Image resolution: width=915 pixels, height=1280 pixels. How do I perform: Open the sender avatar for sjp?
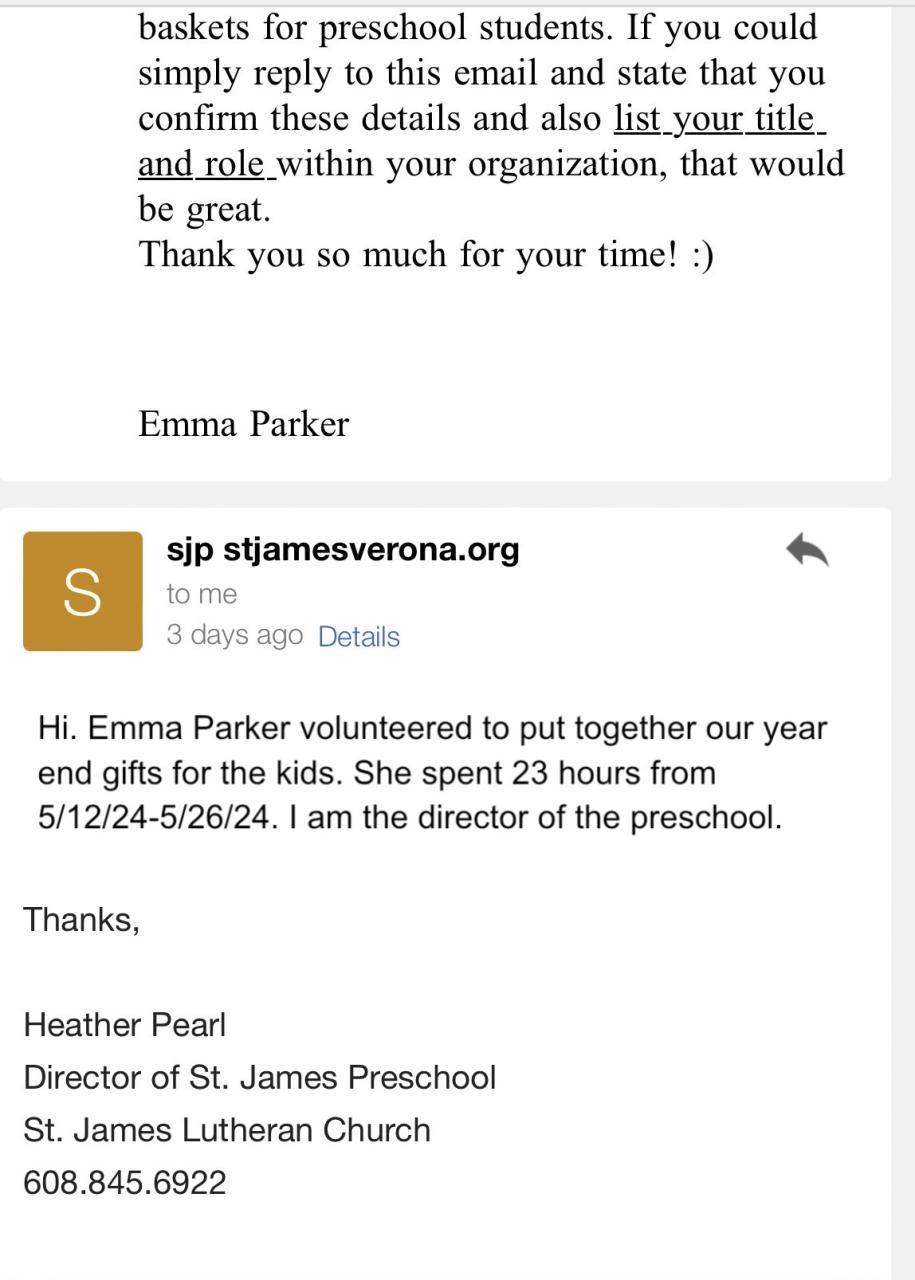coord(83,591)
